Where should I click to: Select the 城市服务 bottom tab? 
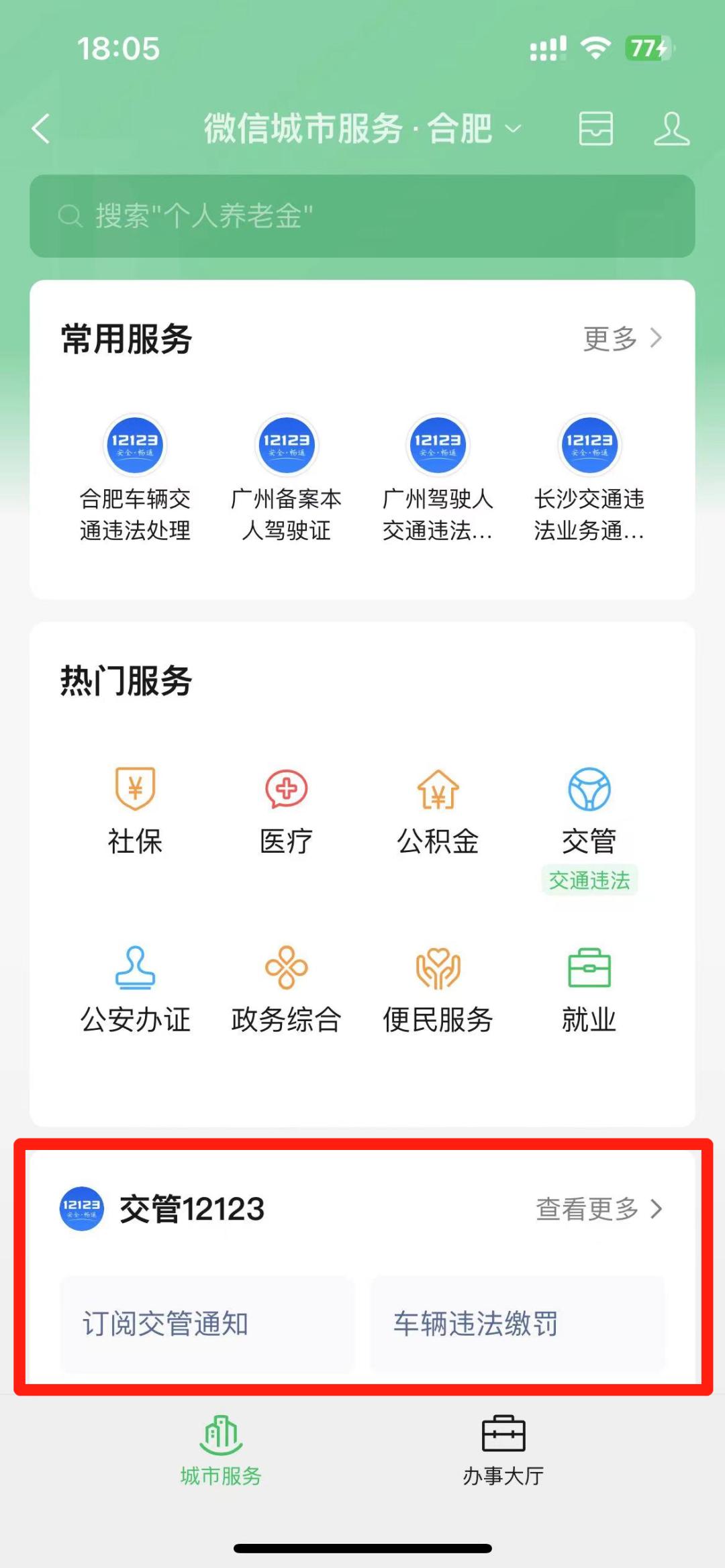click(x=222, y=1456)
